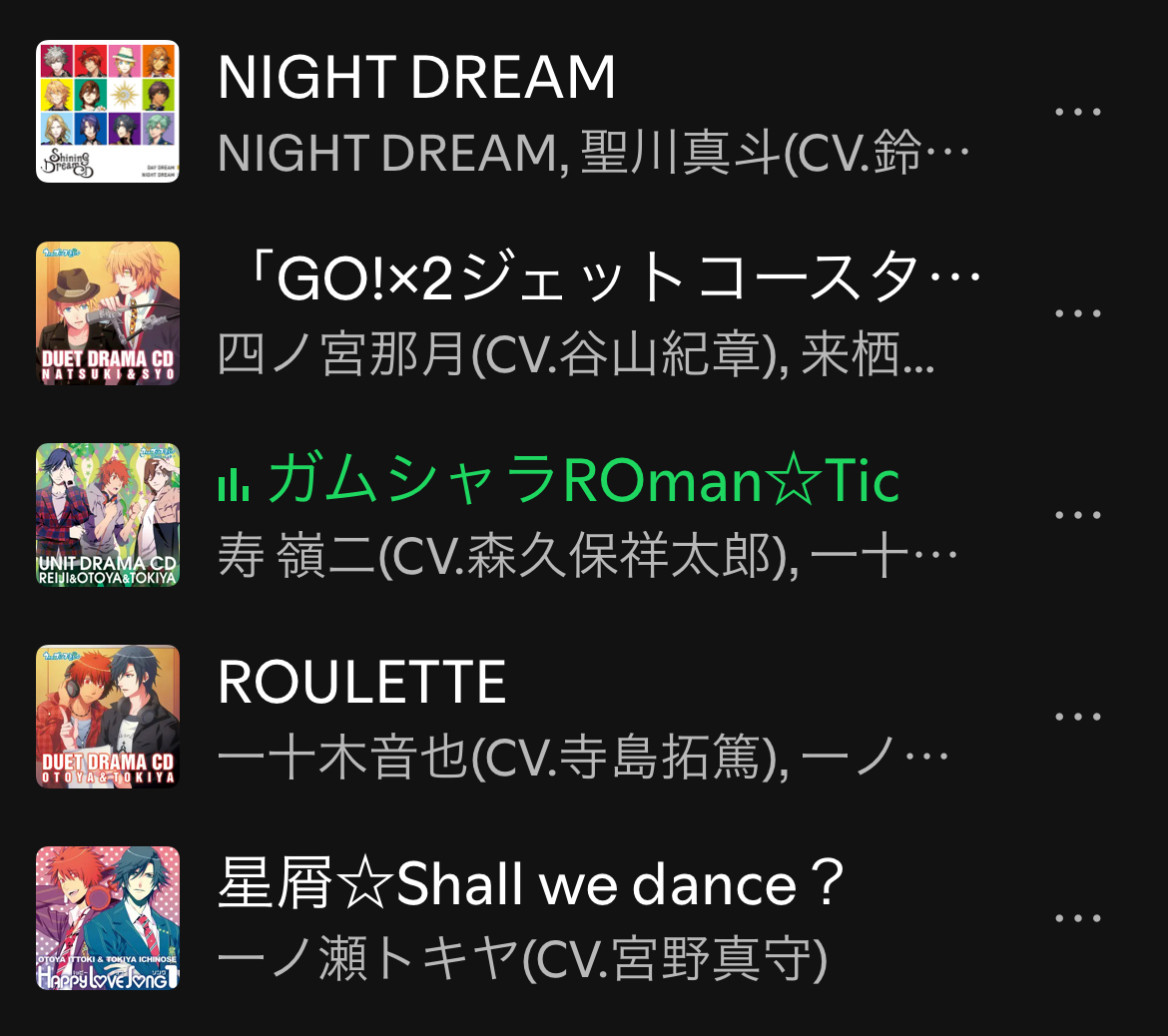
Task: Open more options for ガムシャラROman☆Tic
Action: point(1078,515)
